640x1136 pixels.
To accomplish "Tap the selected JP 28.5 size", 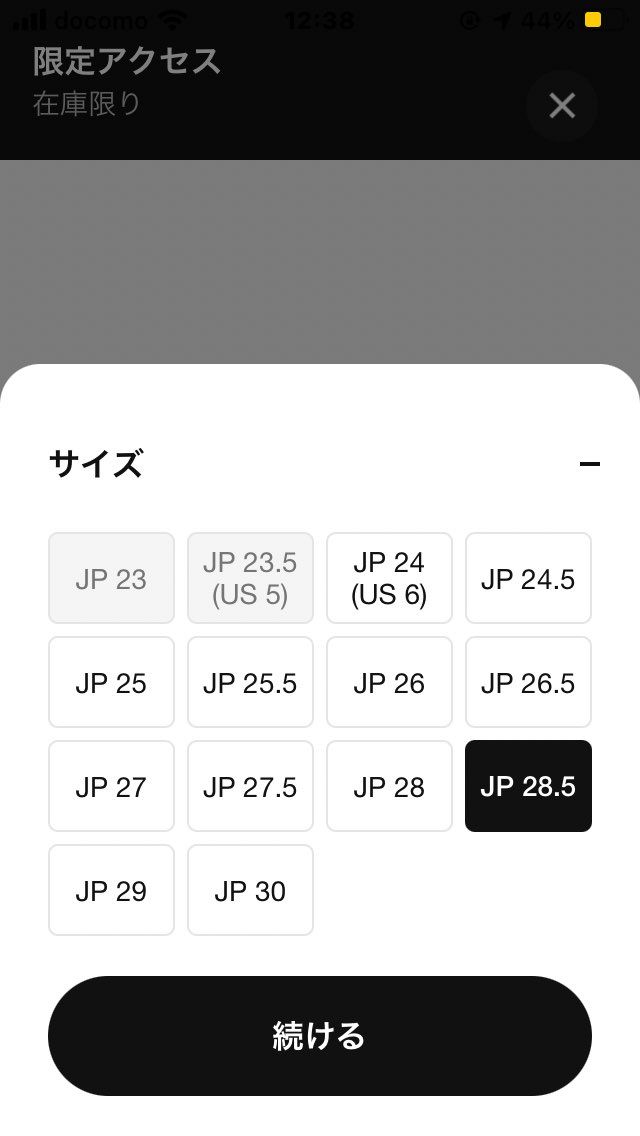I will click(528, 786).
